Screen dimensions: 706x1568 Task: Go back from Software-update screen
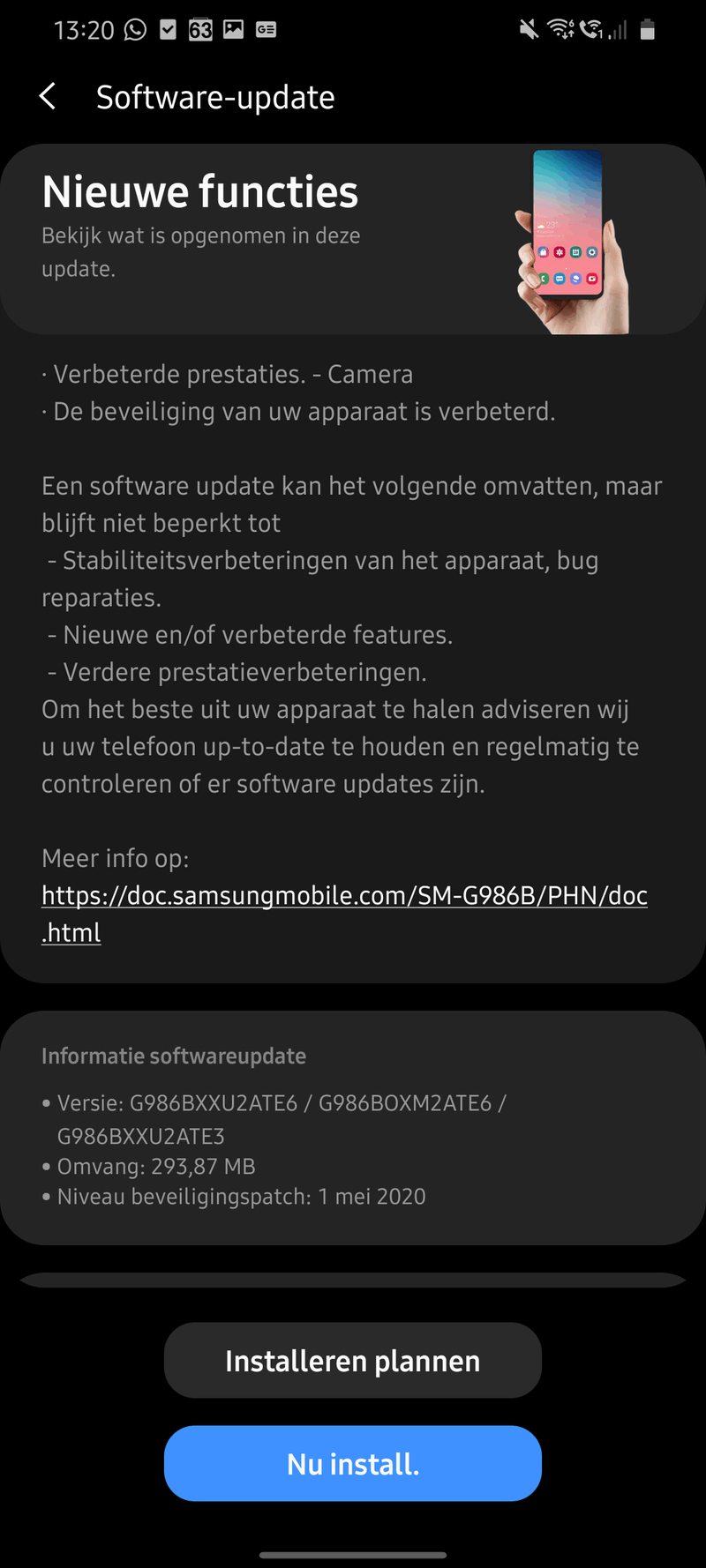[49, 97]
